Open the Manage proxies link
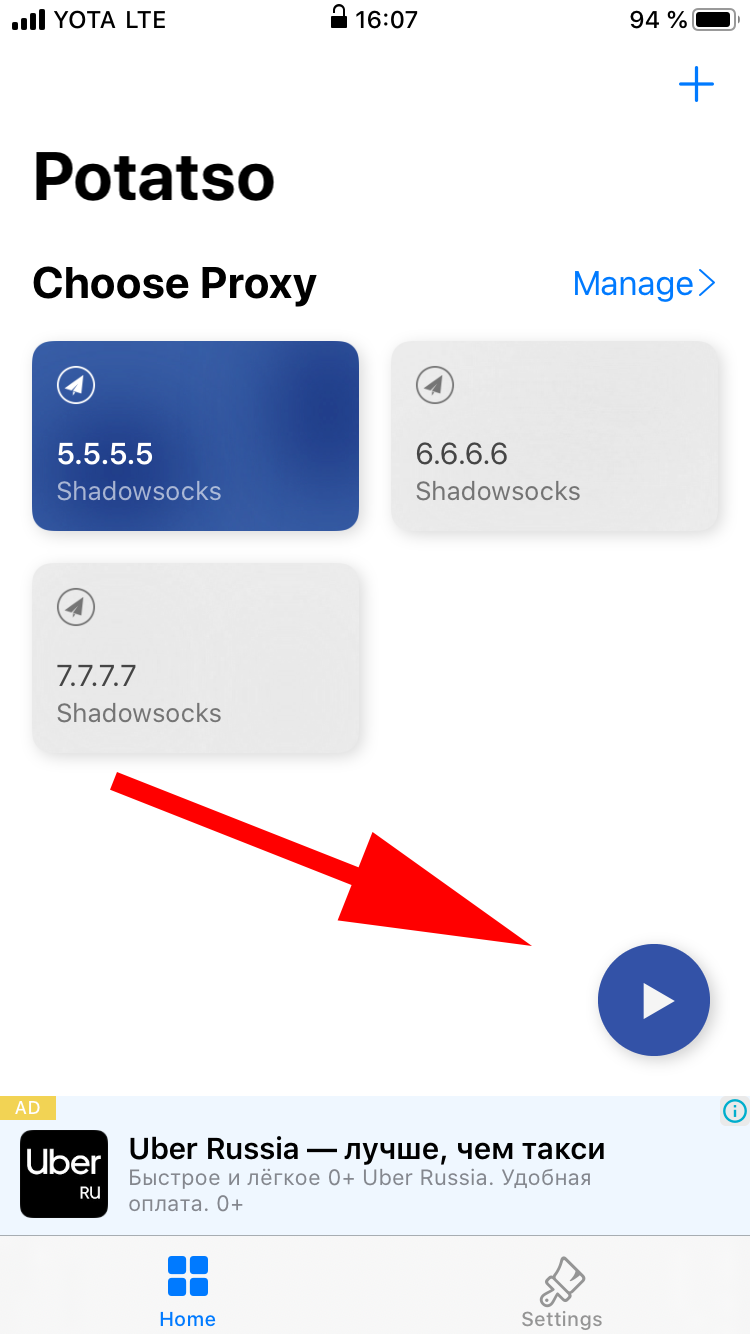Image resolution: width=750 pixels, height=1334 pixels. pos(644,284)
